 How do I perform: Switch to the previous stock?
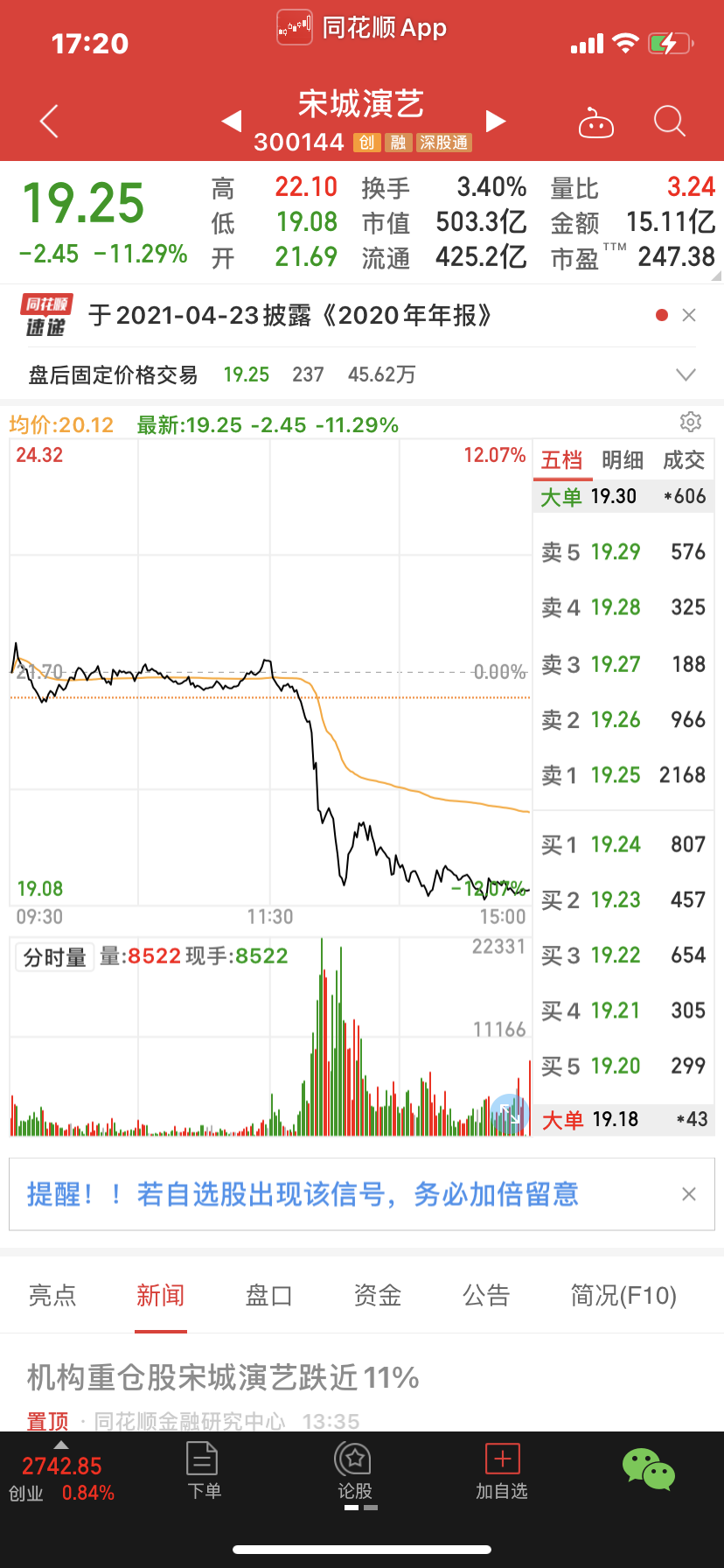tap(232, 122)
